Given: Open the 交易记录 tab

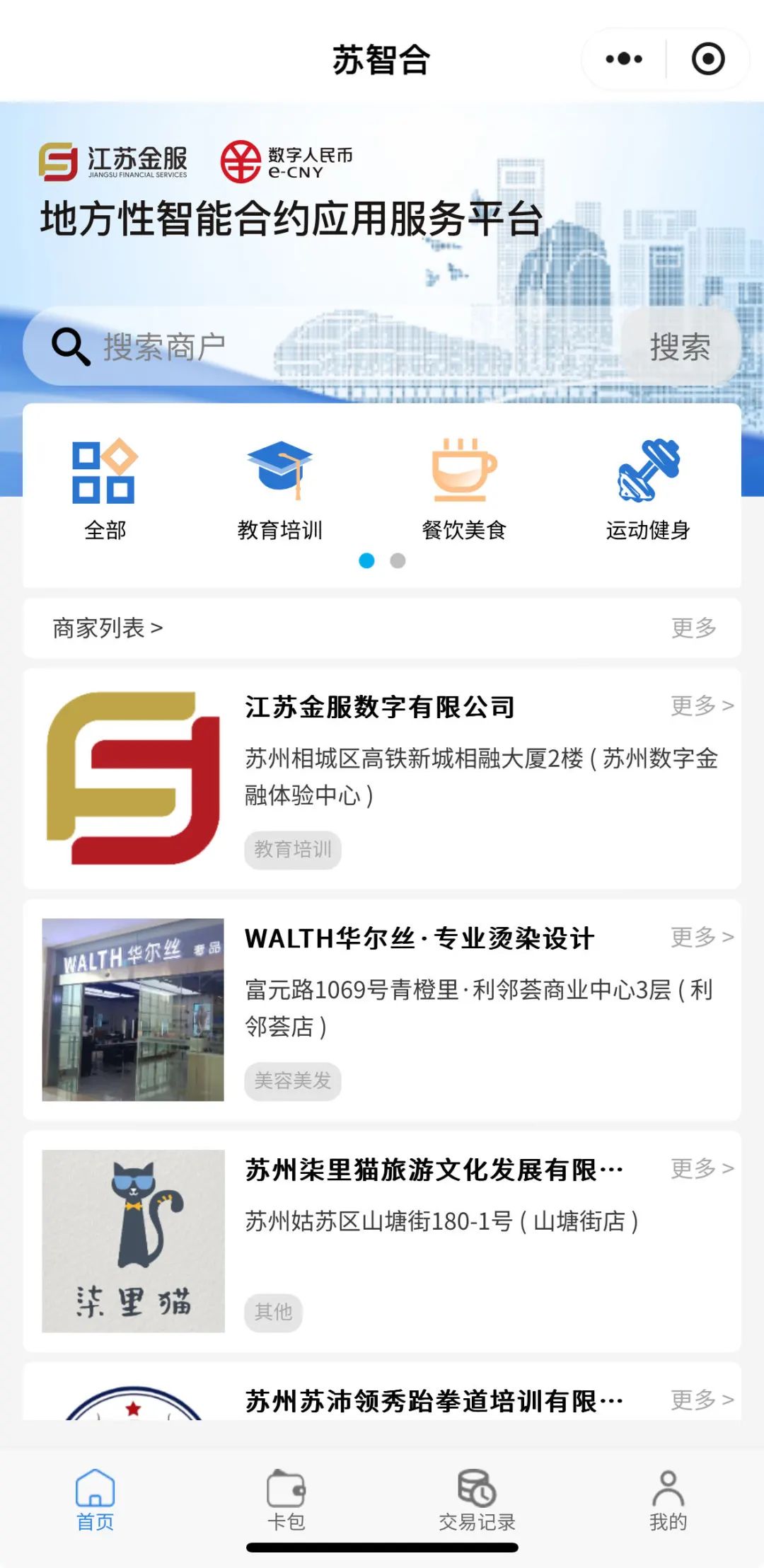Looking at the screenshot, I should pyautogui.click(x=477, y=1499).
